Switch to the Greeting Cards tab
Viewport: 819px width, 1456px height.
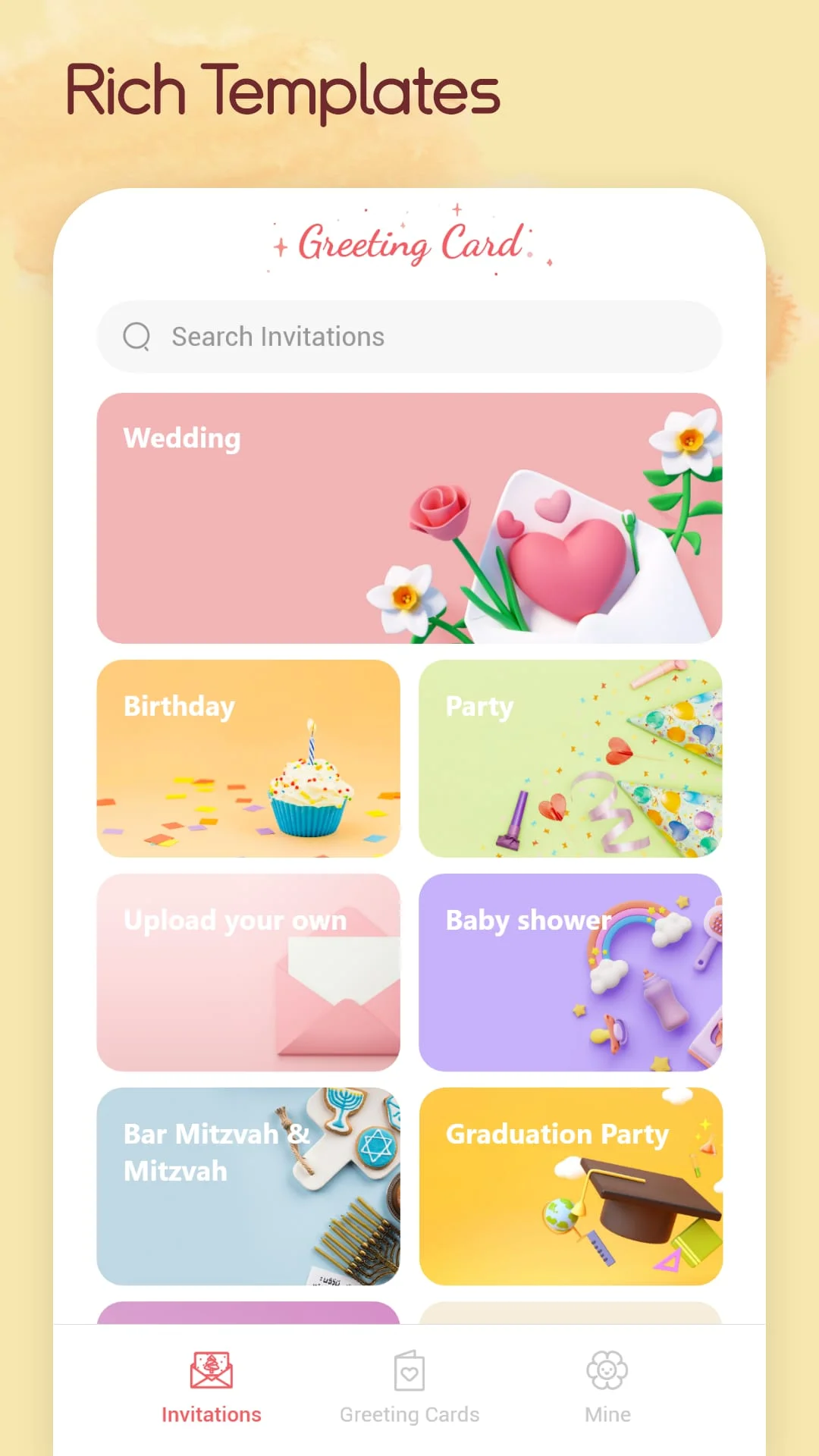(x=409, y=1388)
